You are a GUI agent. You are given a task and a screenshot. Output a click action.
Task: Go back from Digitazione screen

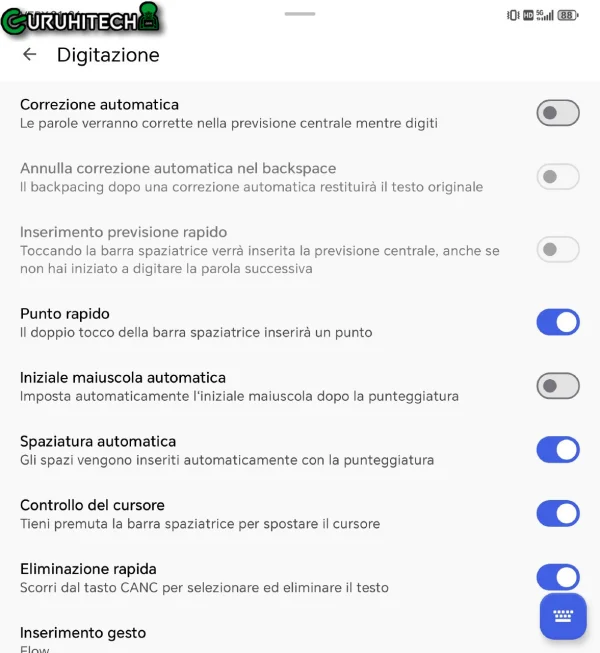30,55
